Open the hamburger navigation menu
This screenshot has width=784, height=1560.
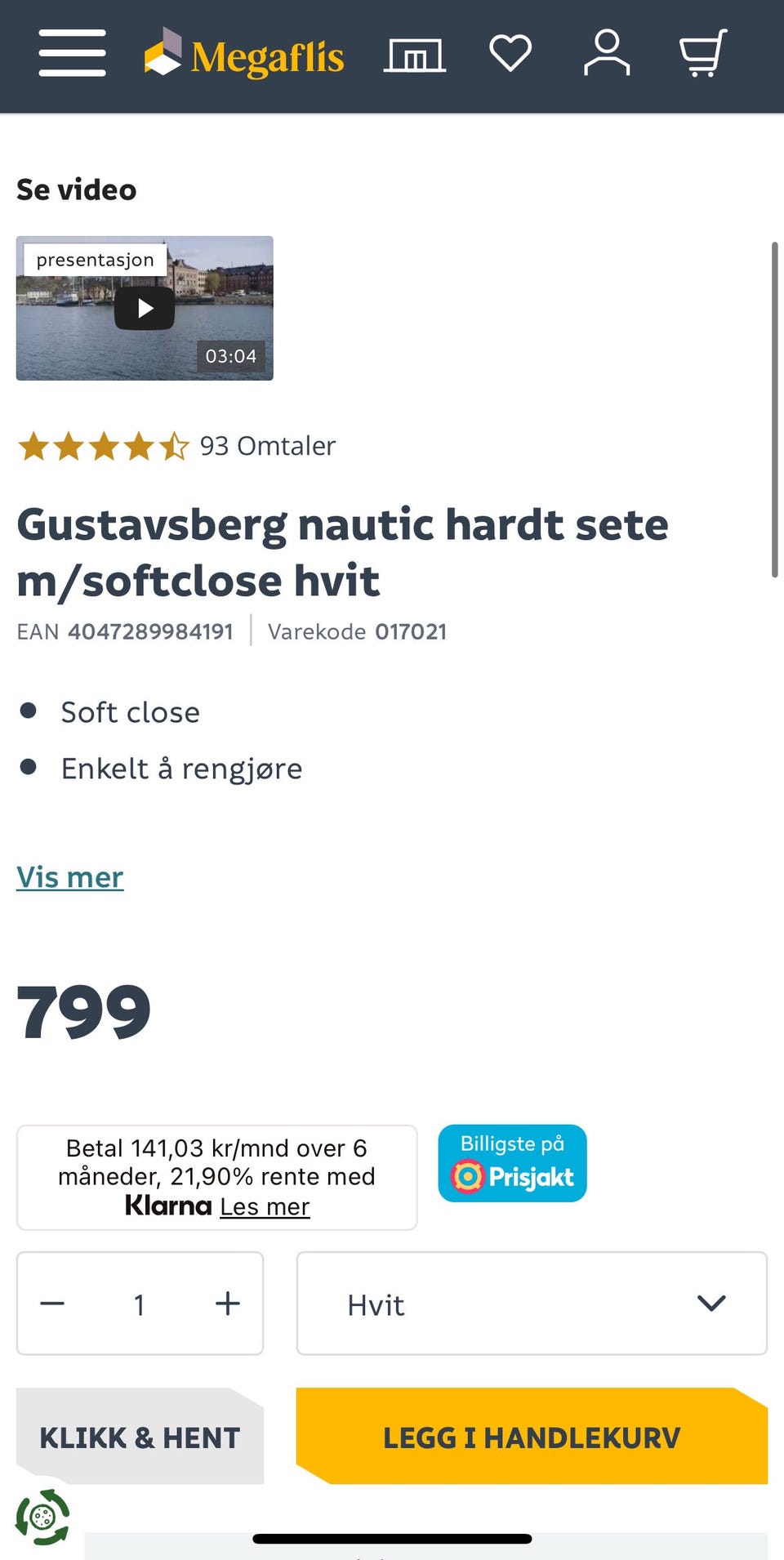click(x=71, y=54)
